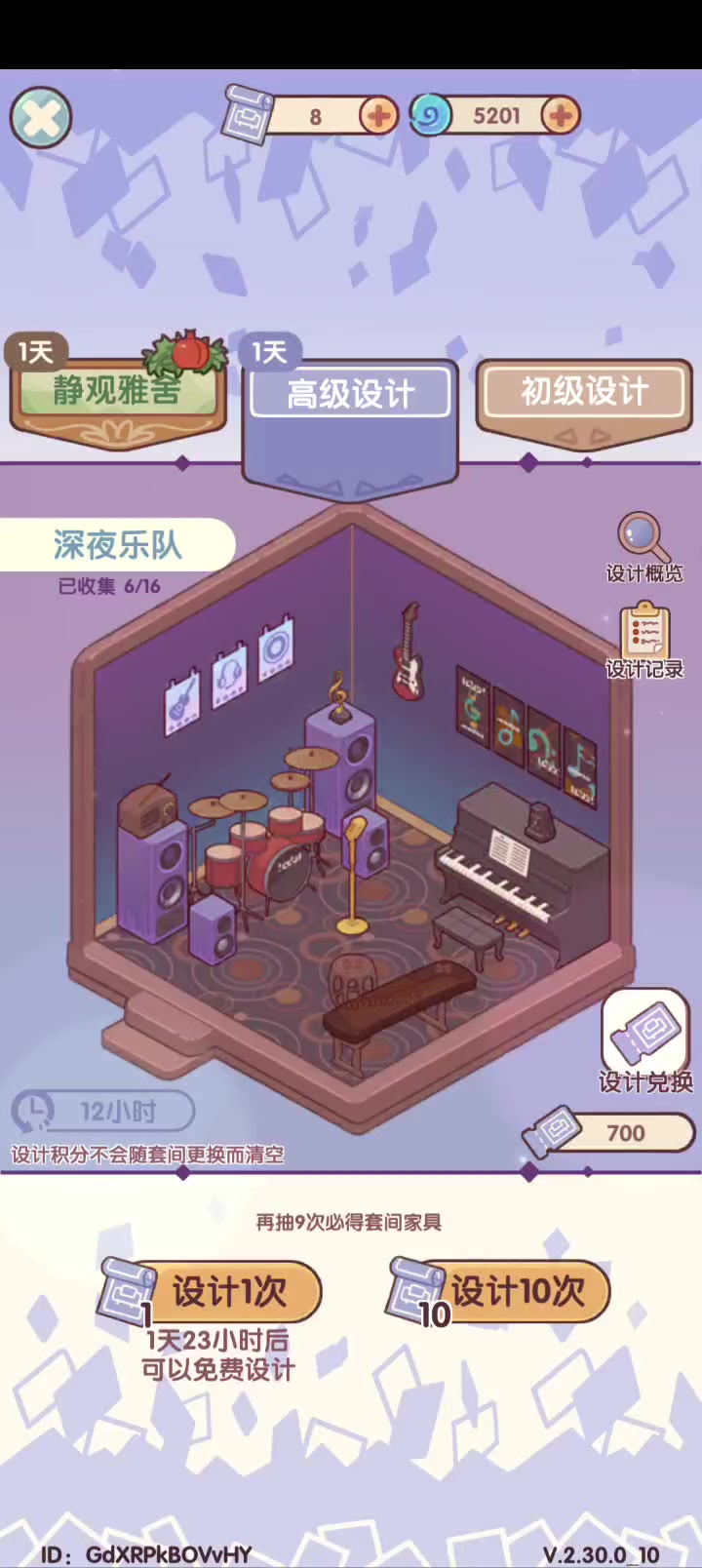
Task: Select the 高级设计 tab
Action: [x=350, y=395]
